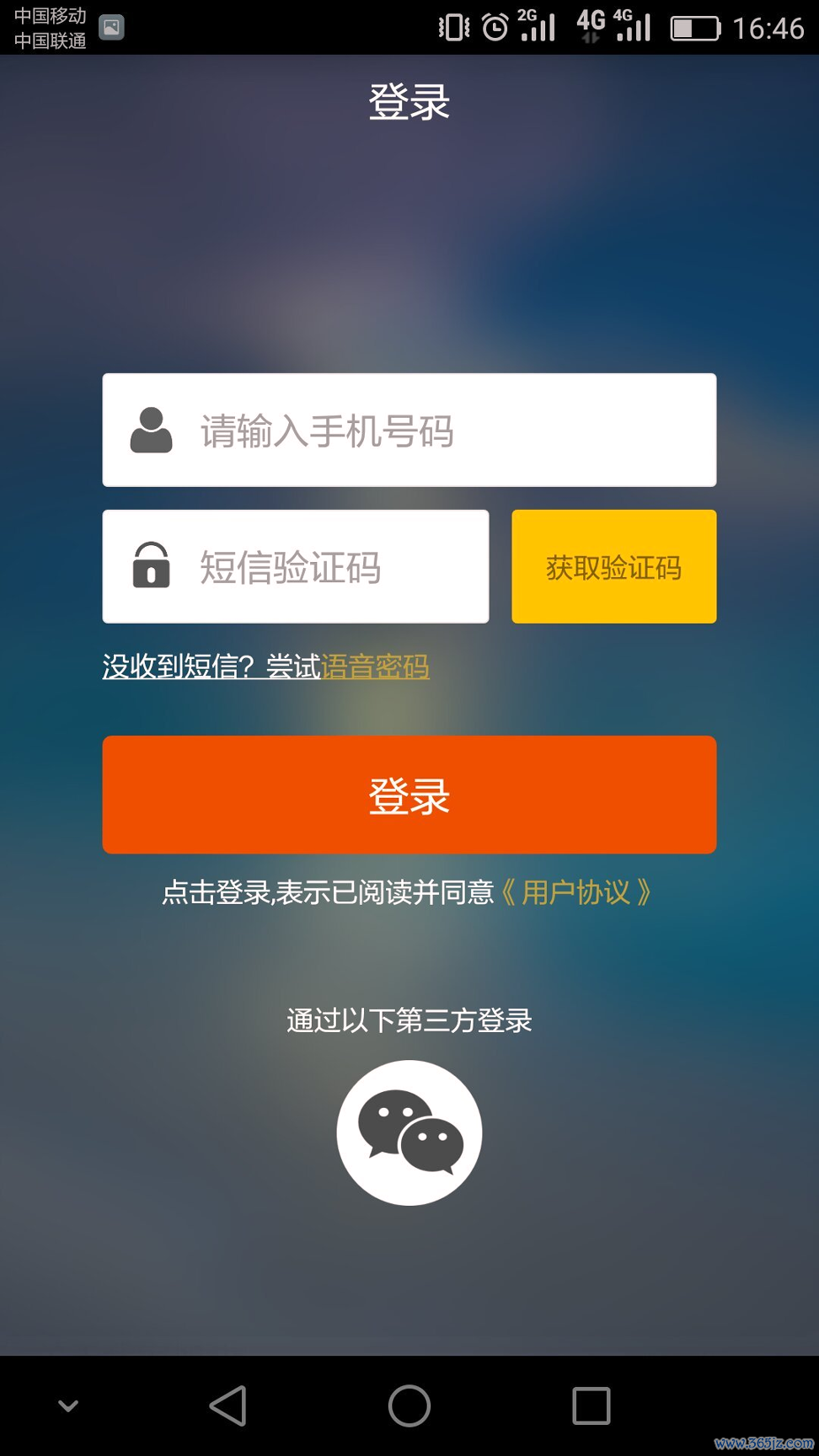819x1456 pixels.
Task: Click the battery indicator in the status bar
Action: click(693, 25)
